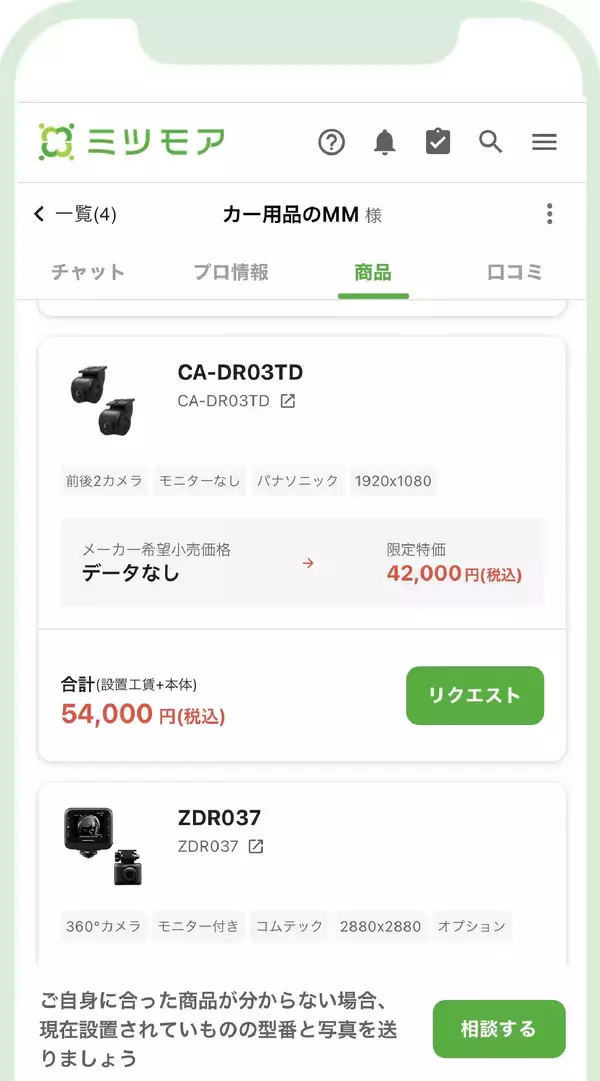Switch to the 口コミ tab
This screenshot has height=1081, width=600.
515,272
